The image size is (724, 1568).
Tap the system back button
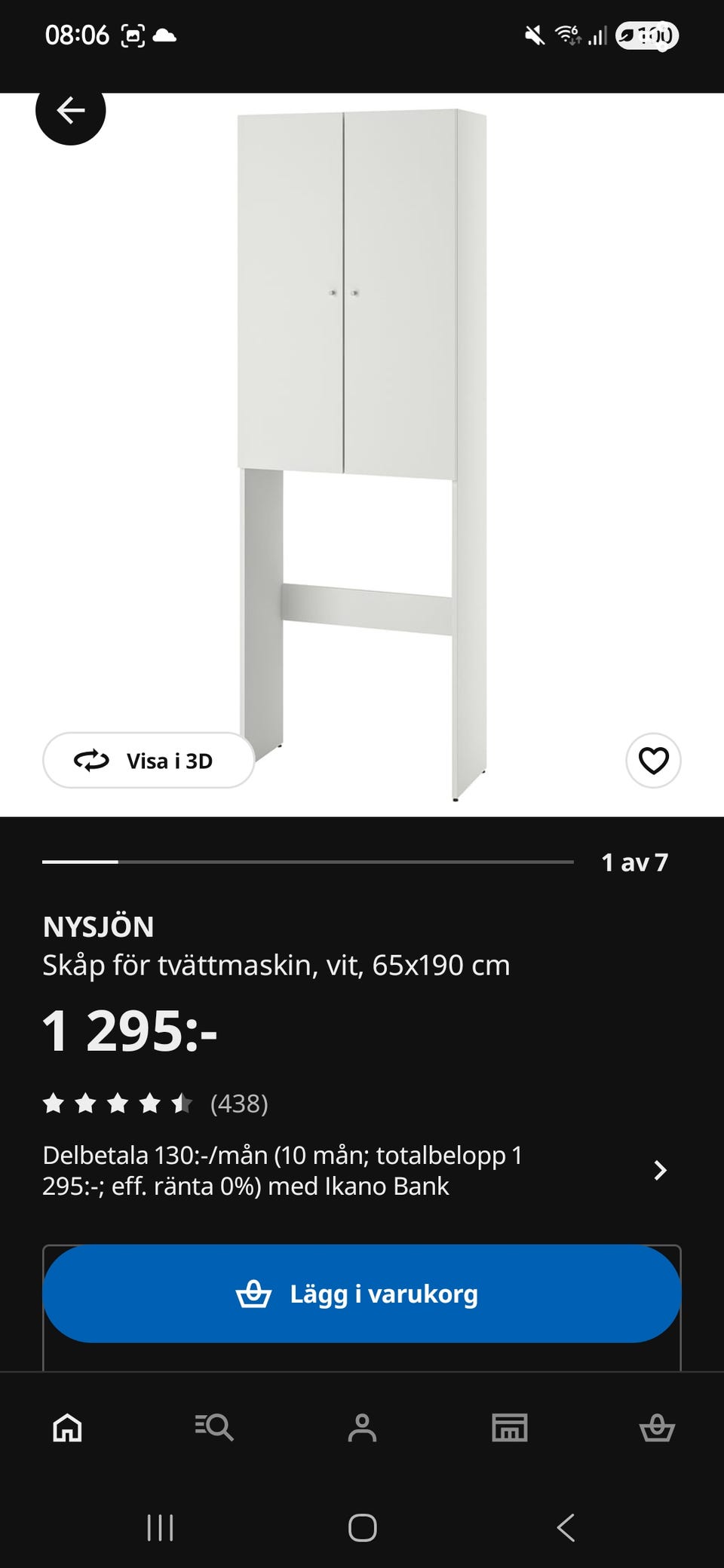(x=566, y=1528)
